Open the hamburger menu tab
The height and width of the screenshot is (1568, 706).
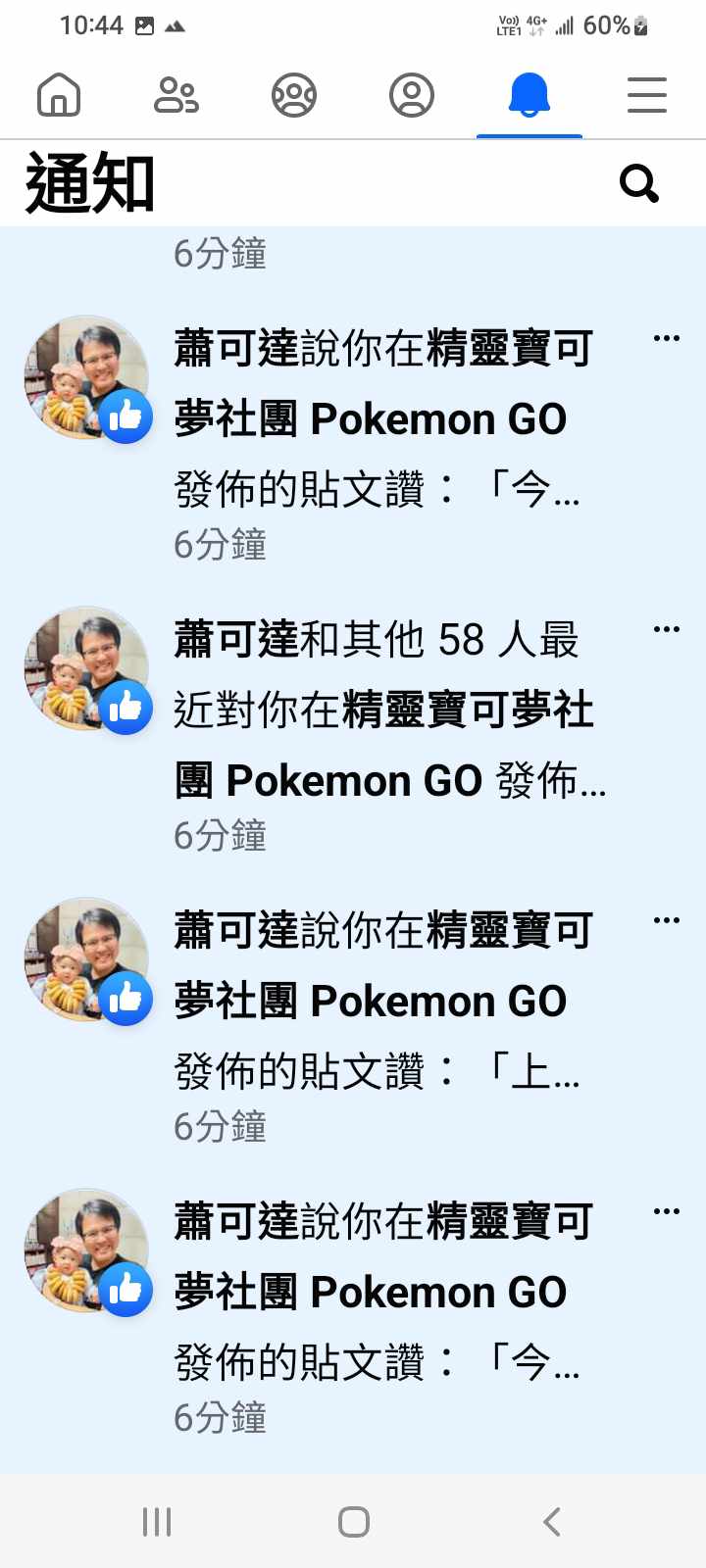pyautogui.click(x=647, y=96)
